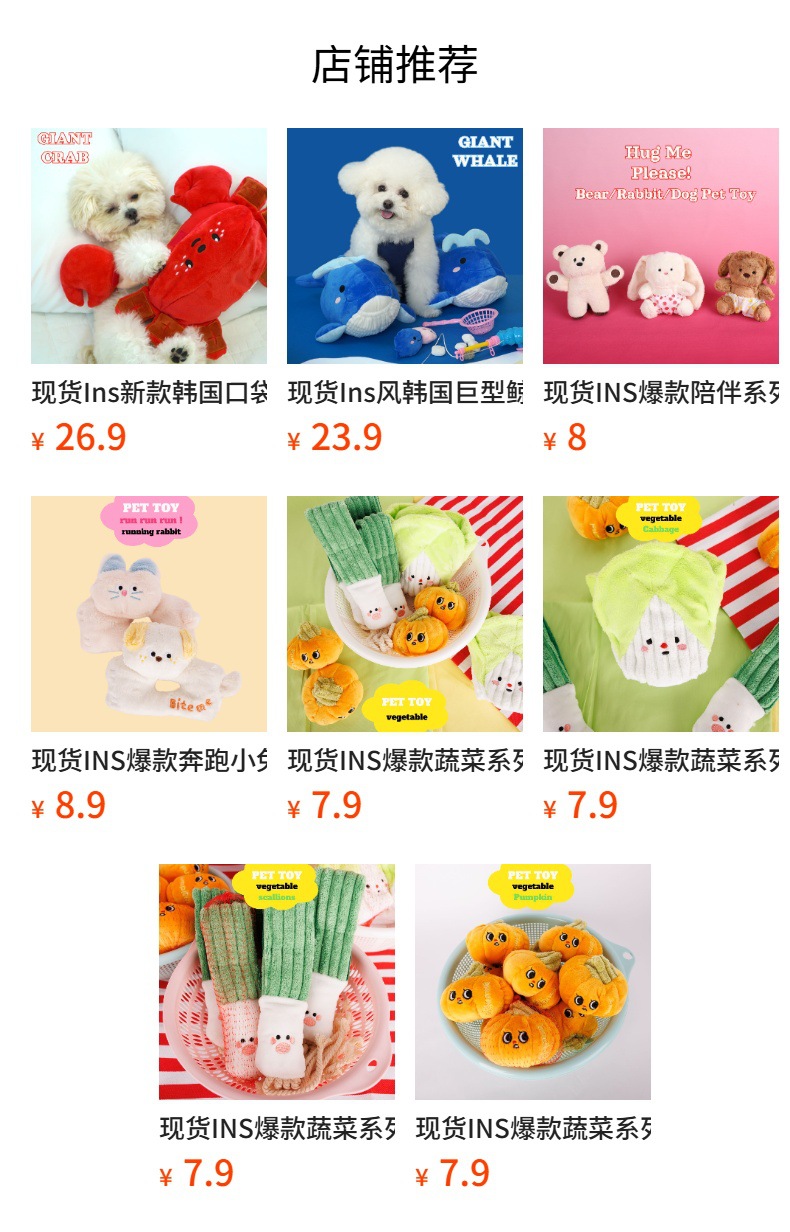This screenshot has width=790, height=1232.
Task: View the giant whale toy priced ¥23.9
Action: click(x=405, y=246)
